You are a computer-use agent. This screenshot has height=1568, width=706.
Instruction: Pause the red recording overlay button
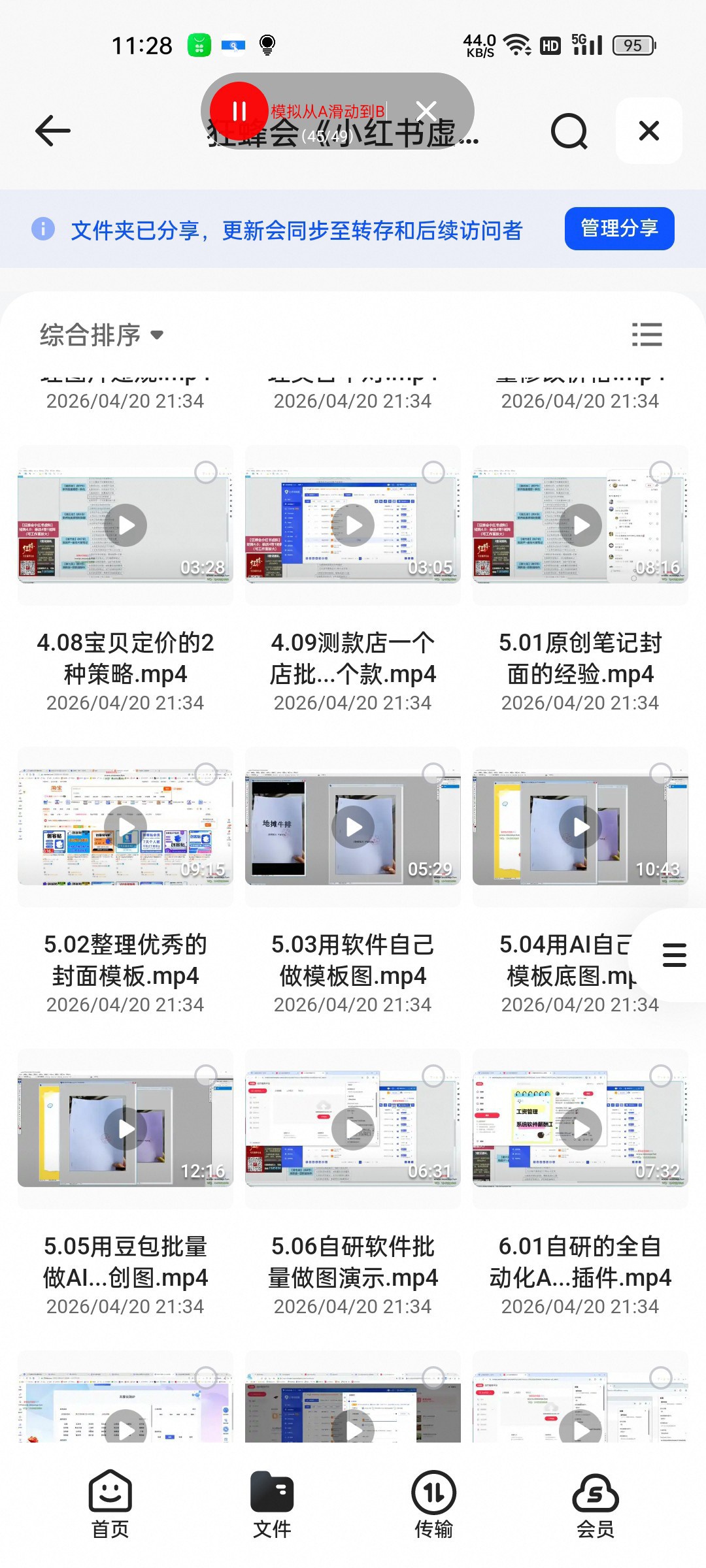(x=239, y=111)
